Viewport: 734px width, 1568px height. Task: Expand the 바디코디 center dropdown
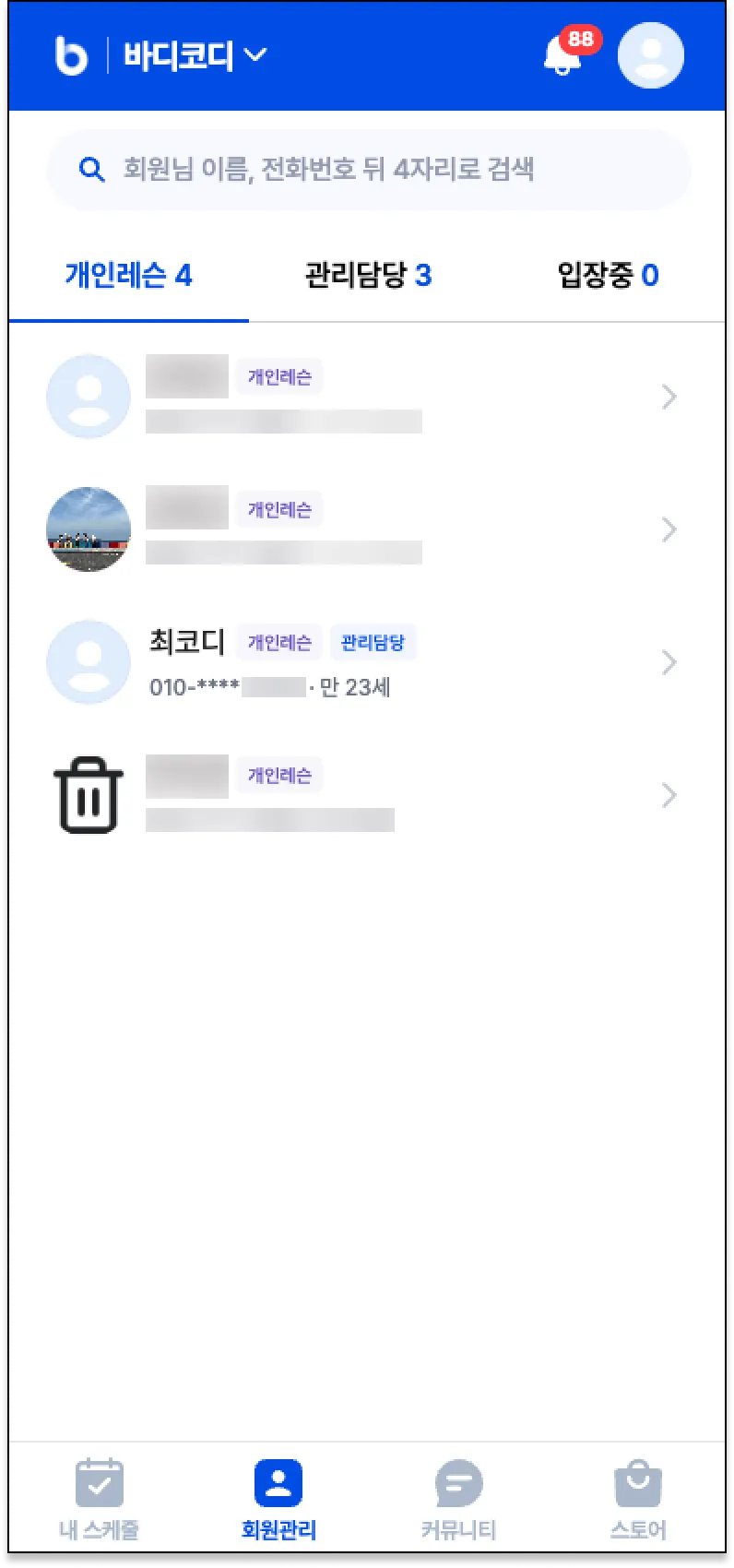195,56
